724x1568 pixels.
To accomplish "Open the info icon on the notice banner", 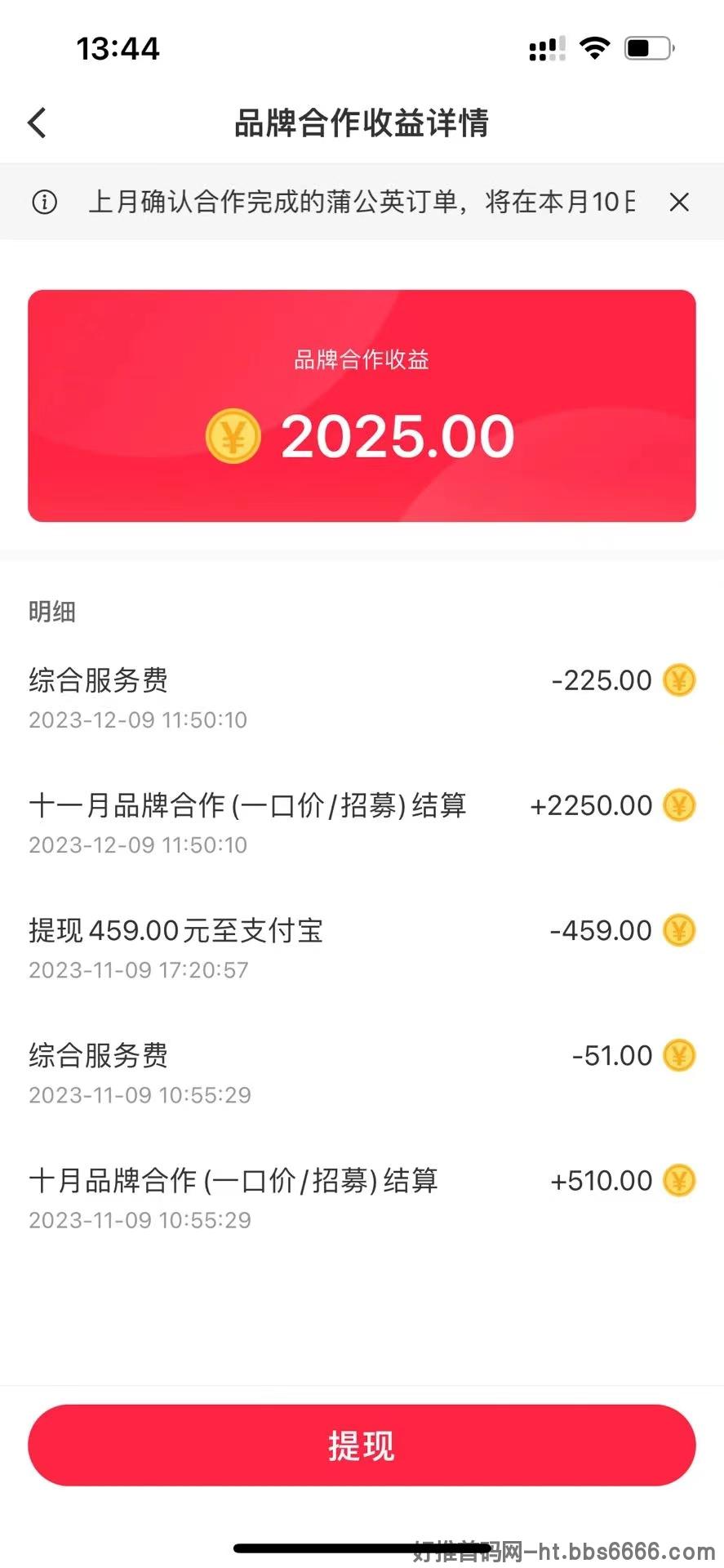I will (x=44, y=202).
